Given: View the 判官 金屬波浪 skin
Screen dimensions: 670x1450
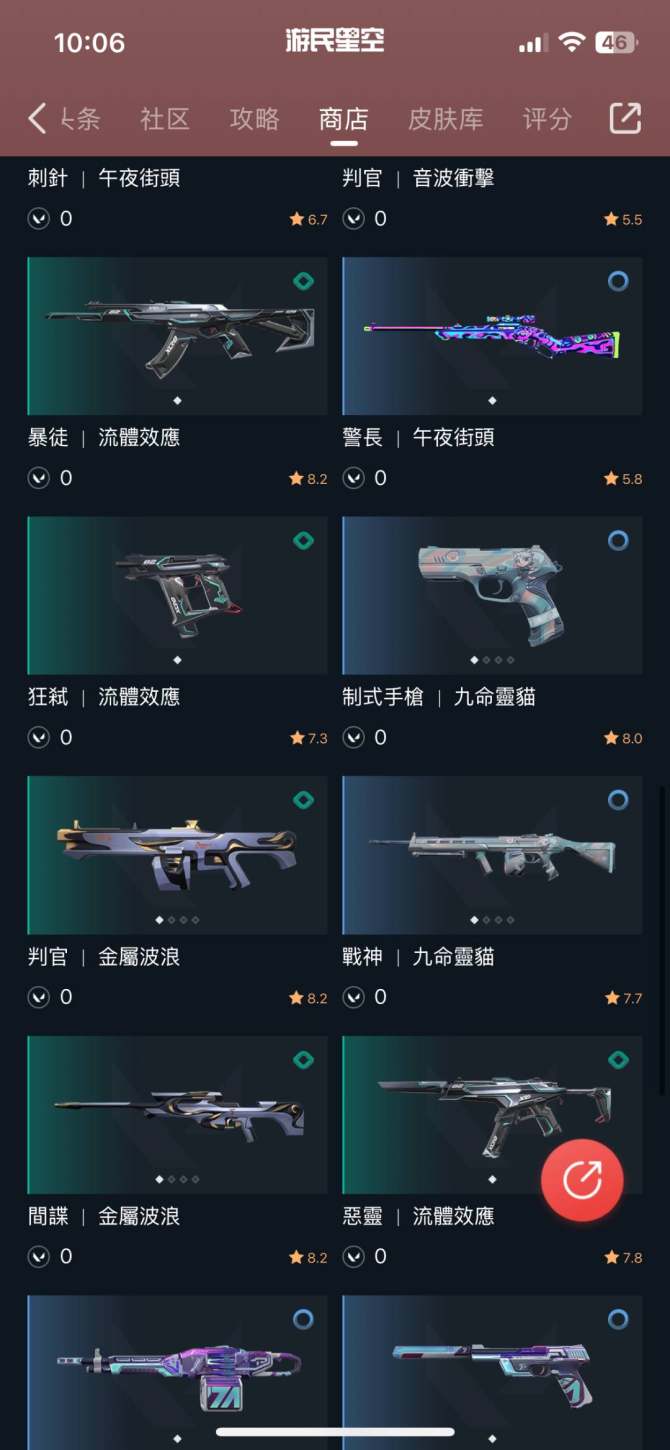Looking at the screenshot, I should 177,855.
